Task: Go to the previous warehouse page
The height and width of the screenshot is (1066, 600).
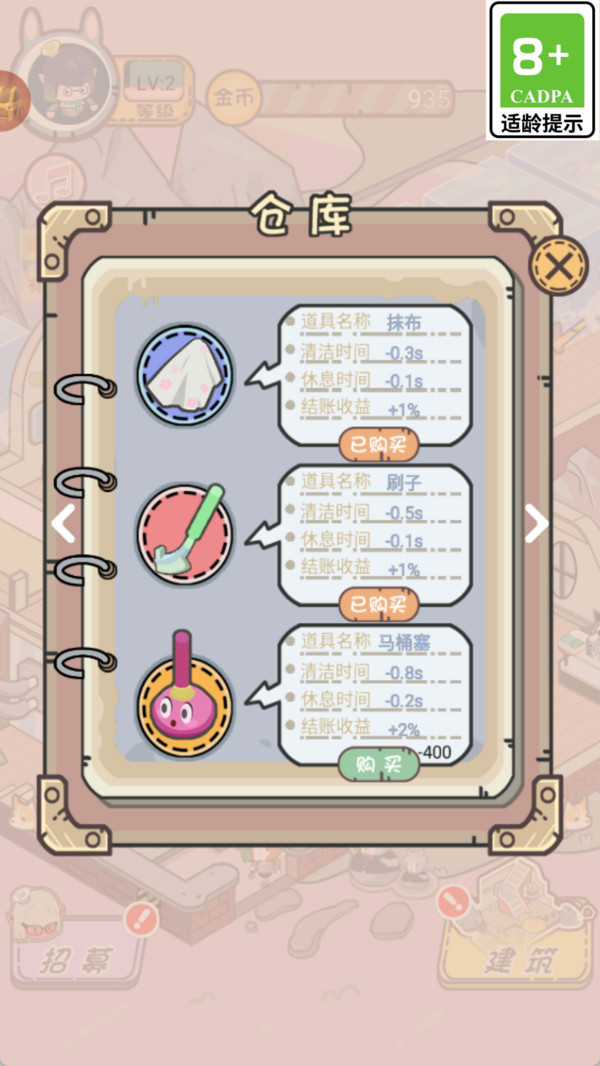Action: (64, 523)
